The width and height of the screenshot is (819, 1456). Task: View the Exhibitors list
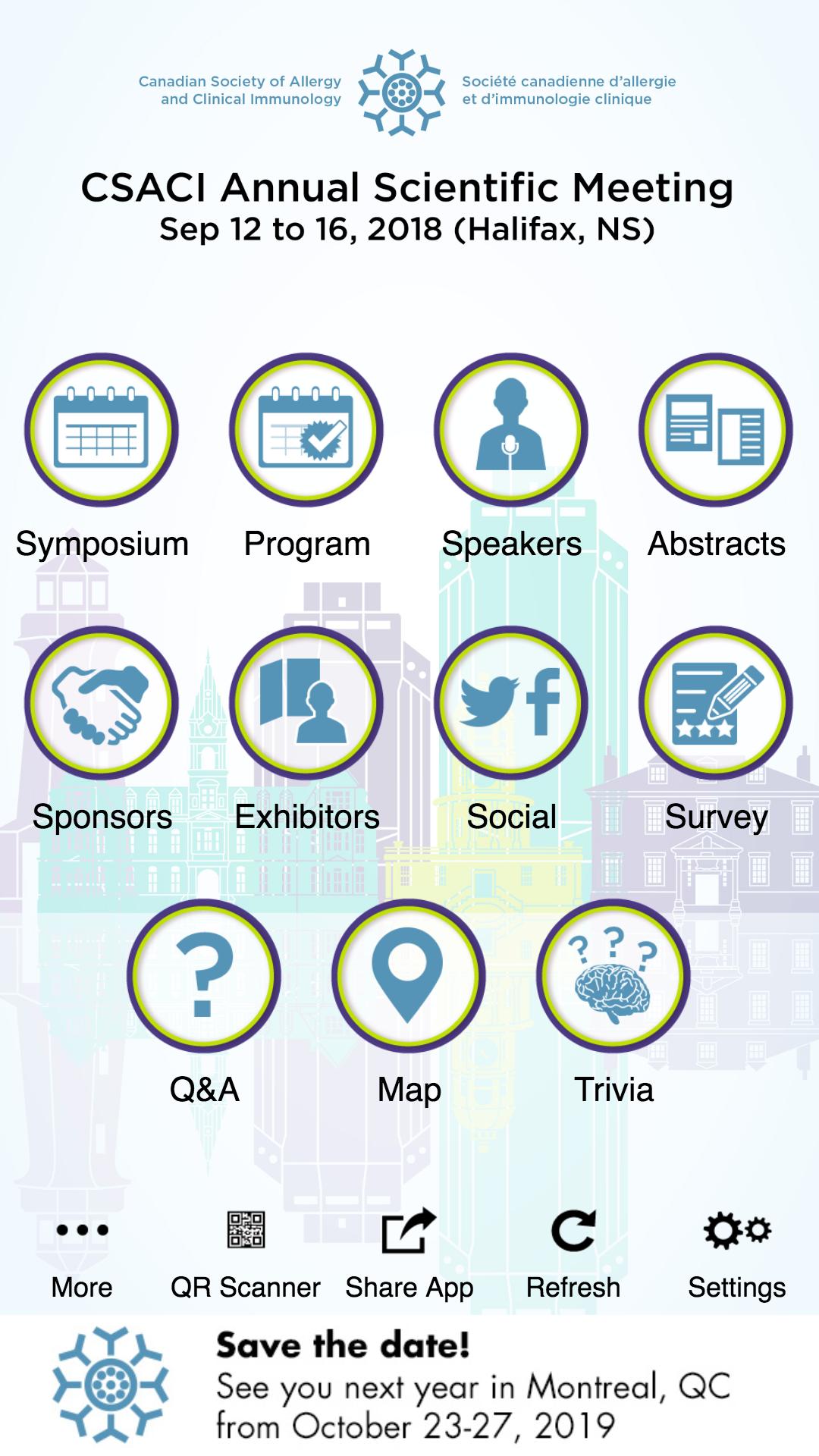coord(306,703)
